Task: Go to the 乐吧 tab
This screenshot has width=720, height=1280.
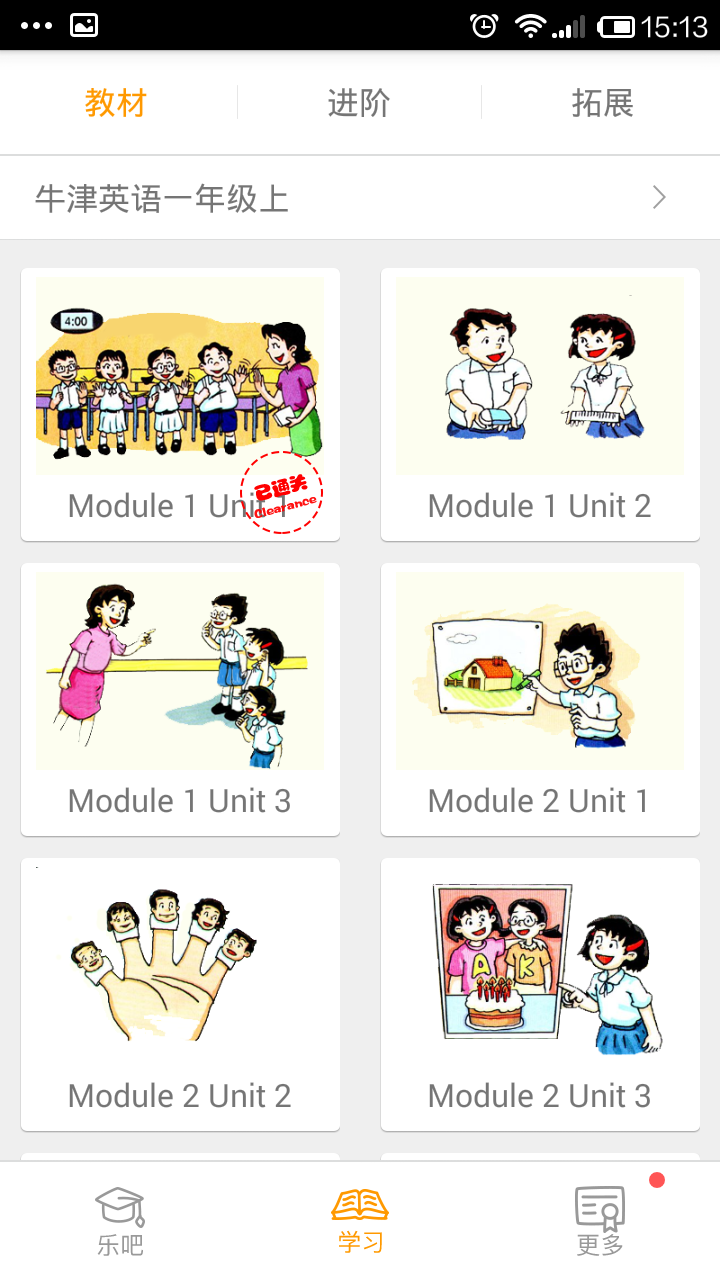Action: [120, 1221]
